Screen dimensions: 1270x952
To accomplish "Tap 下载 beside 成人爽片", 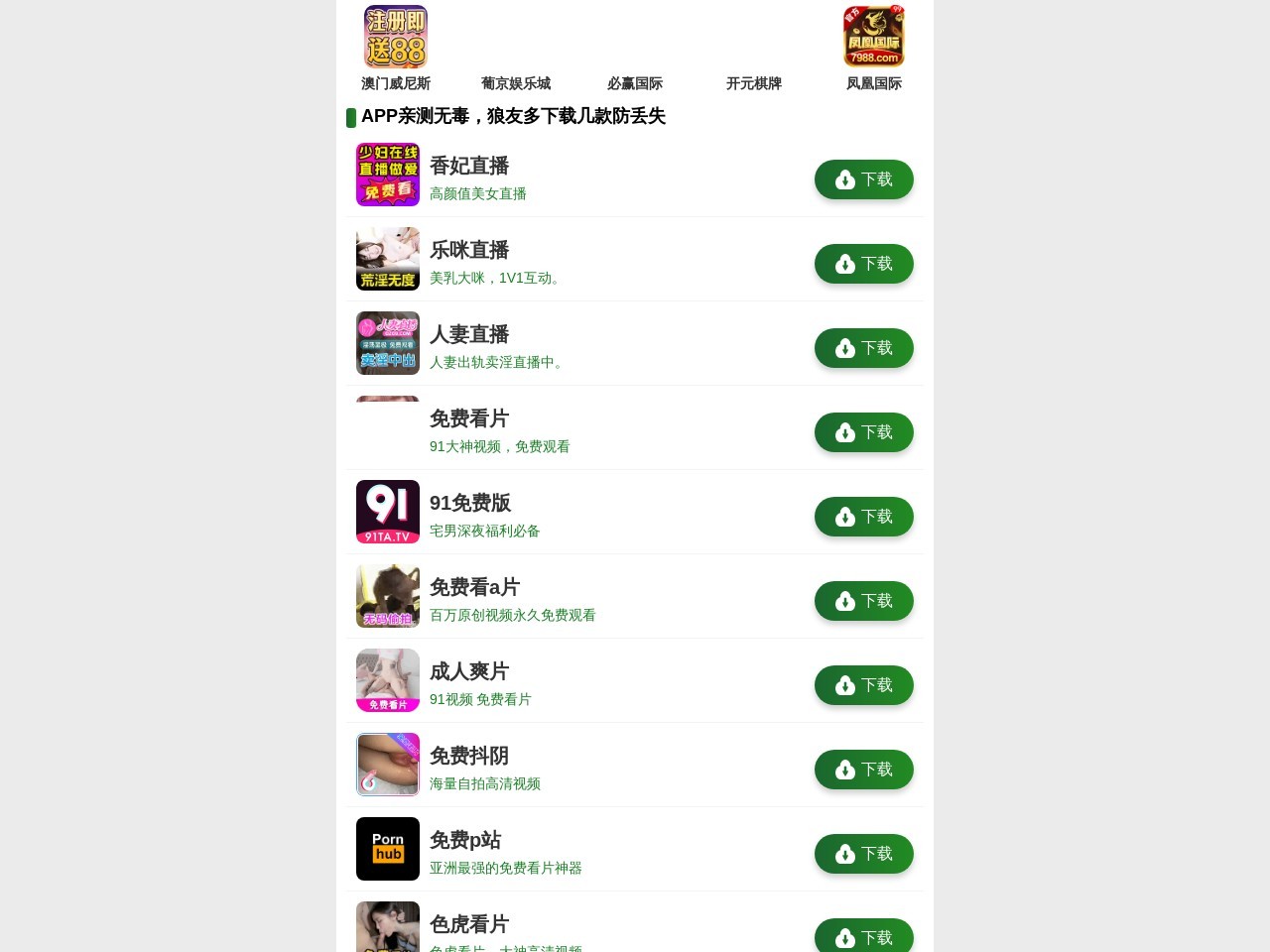I will pyautogui.click(x=863, y=685).
